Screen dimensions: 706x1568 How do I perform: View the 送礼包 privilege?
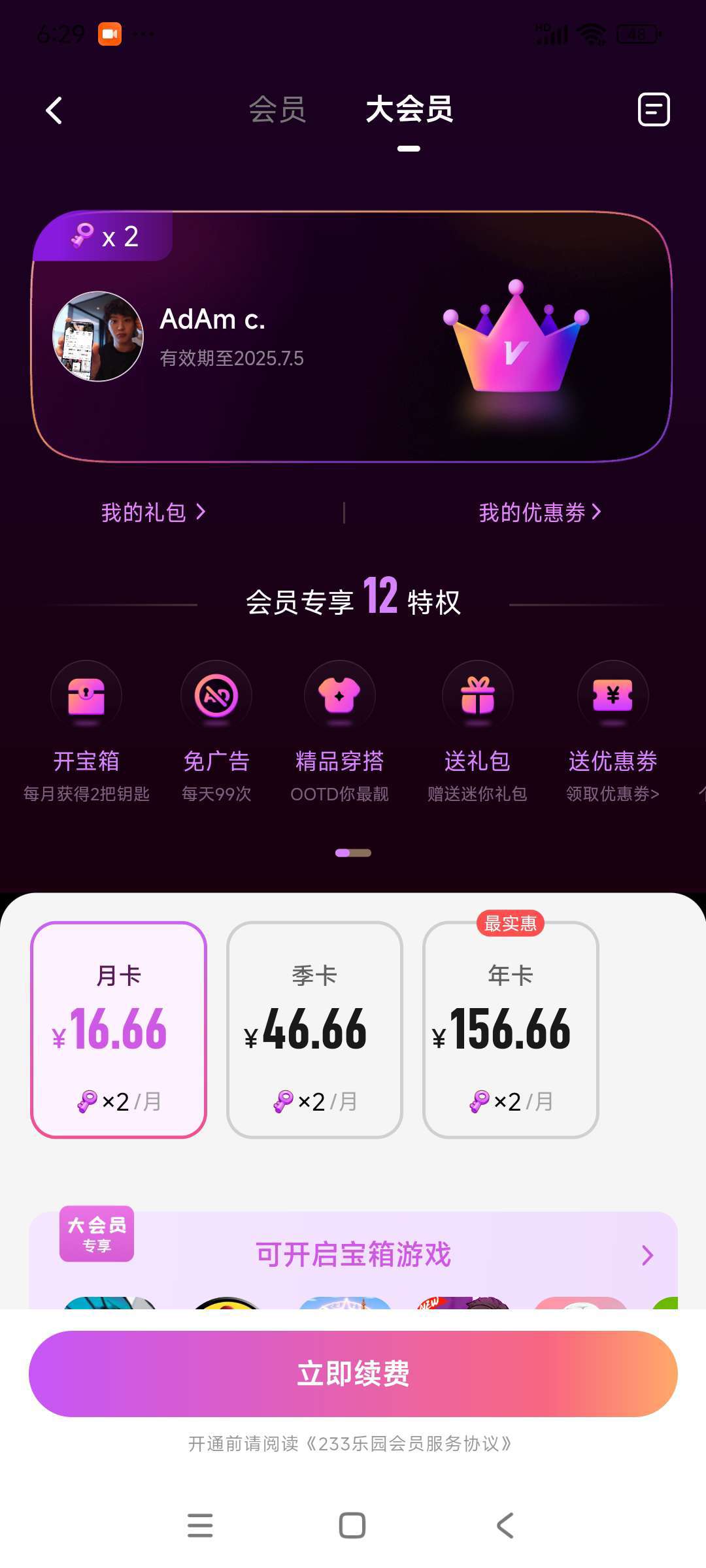477,732
